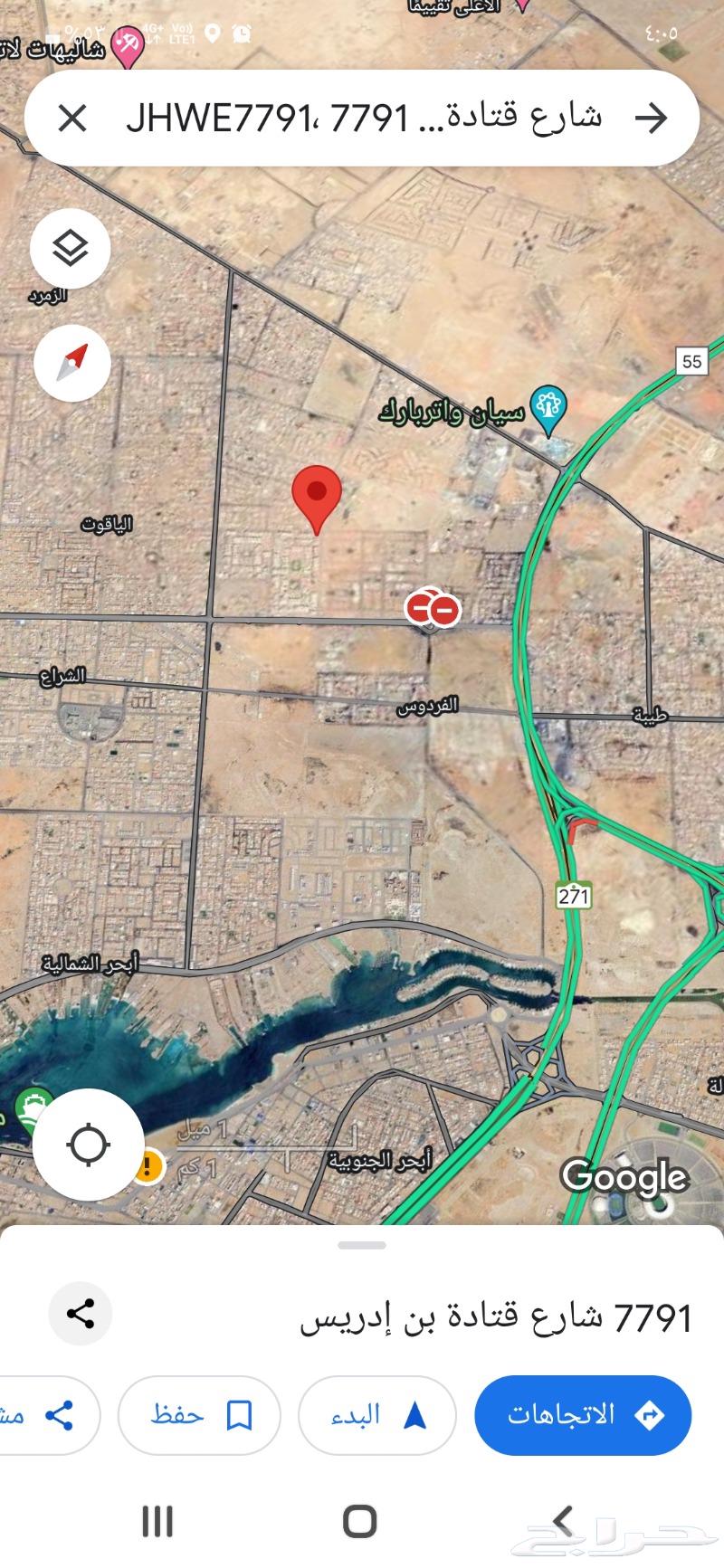This screenshot has height=1568, width=724.
Task: Start navigation with البدء button
Action: [x=376, y=1415]
